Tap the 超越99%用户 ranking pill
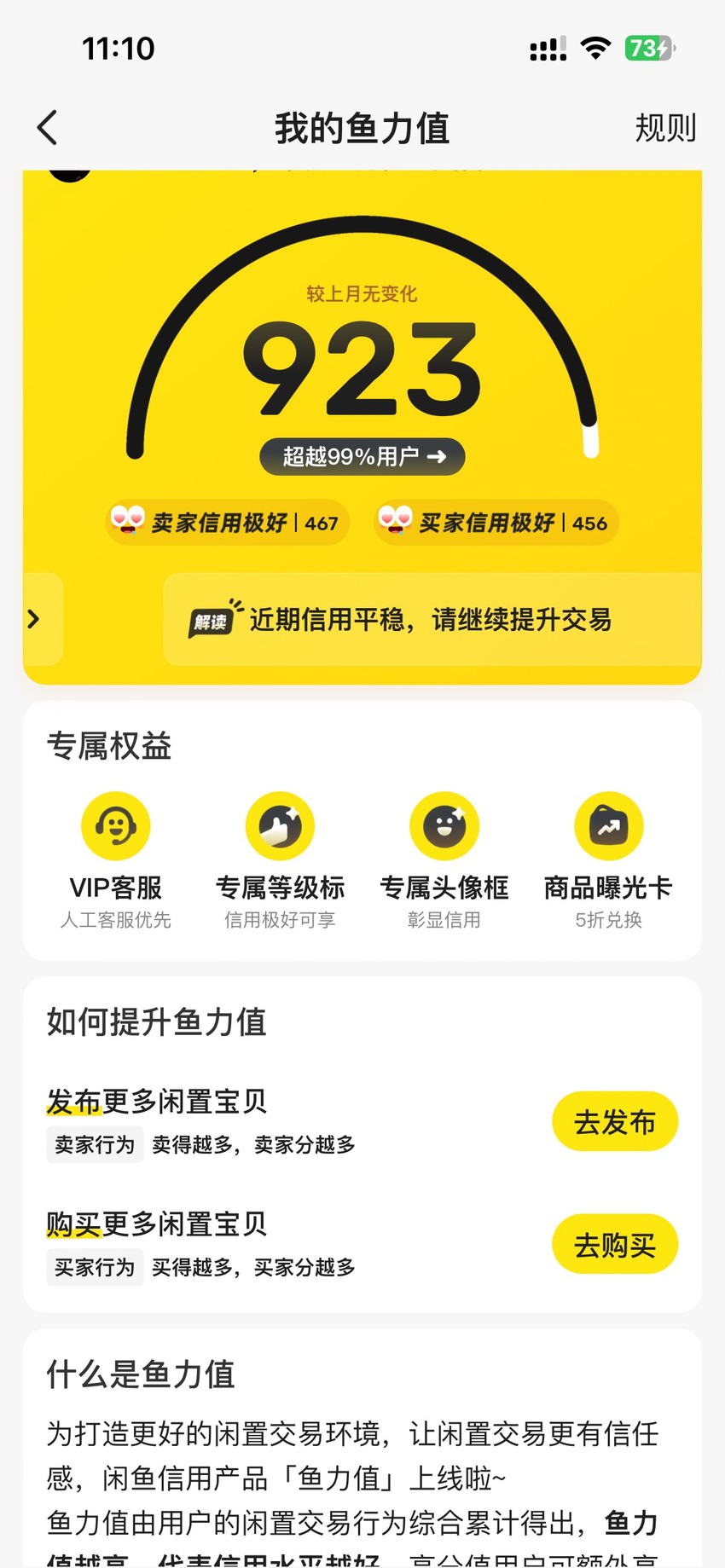 [362, 456]
